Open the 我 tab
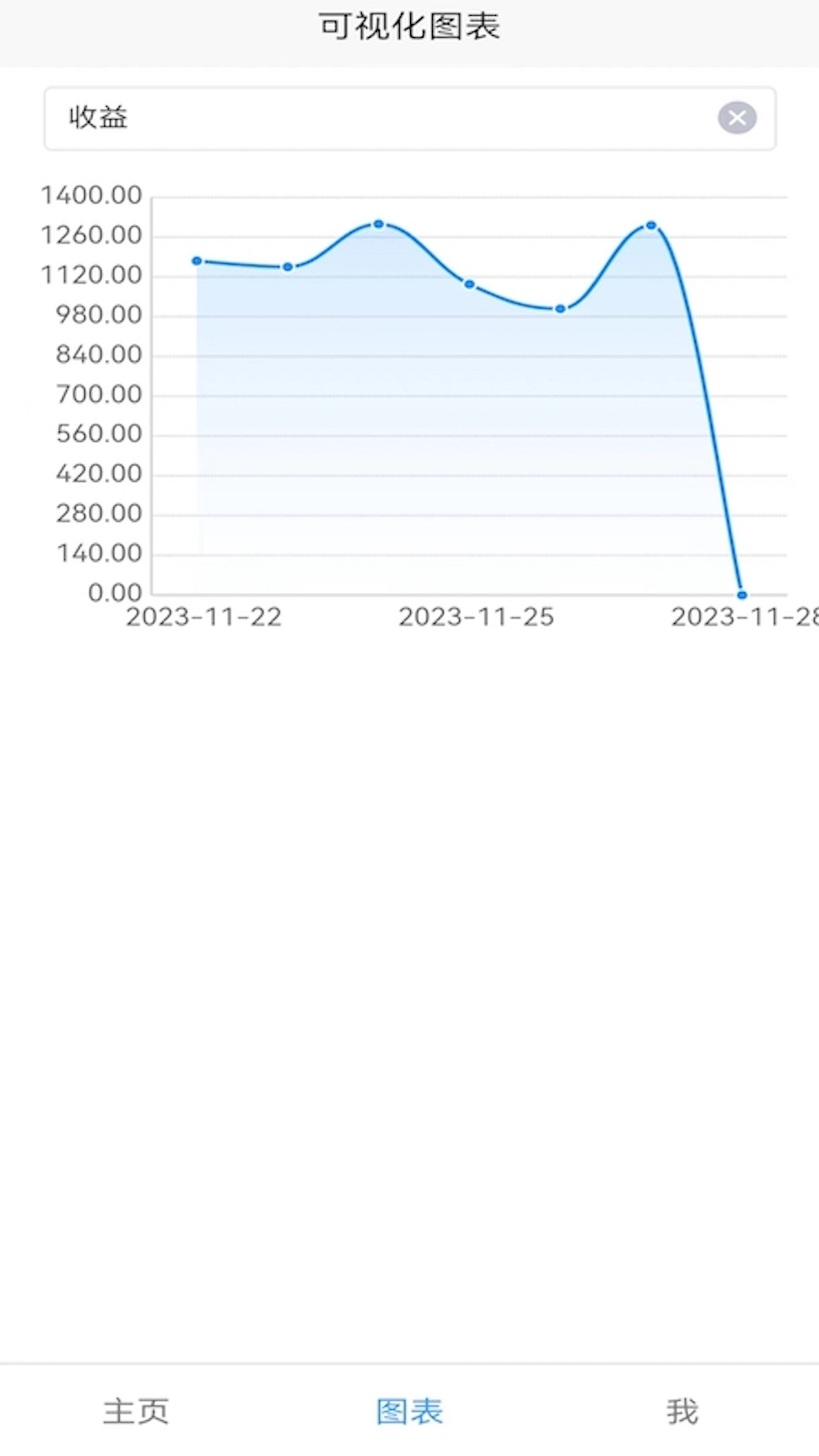Screen dimensions: 819x1456 pyautogui.click(x=682, y=1411)
